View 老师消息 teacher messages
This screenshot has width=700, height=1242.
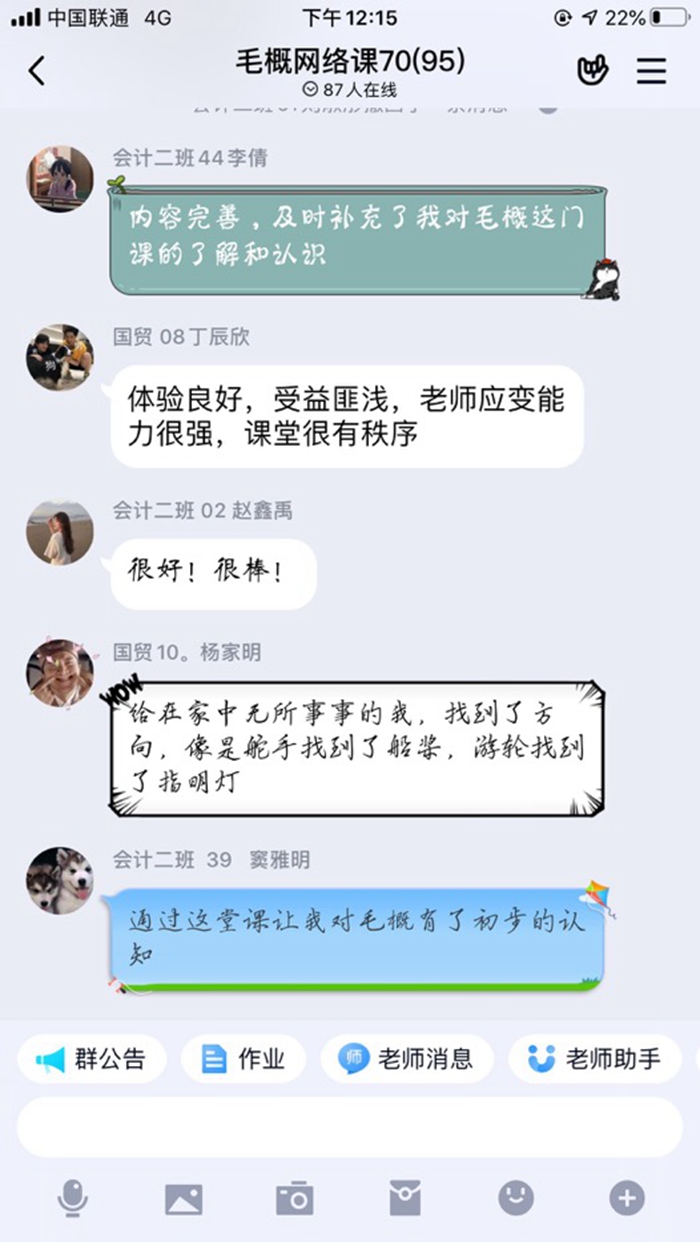(x=407, y=1059)
